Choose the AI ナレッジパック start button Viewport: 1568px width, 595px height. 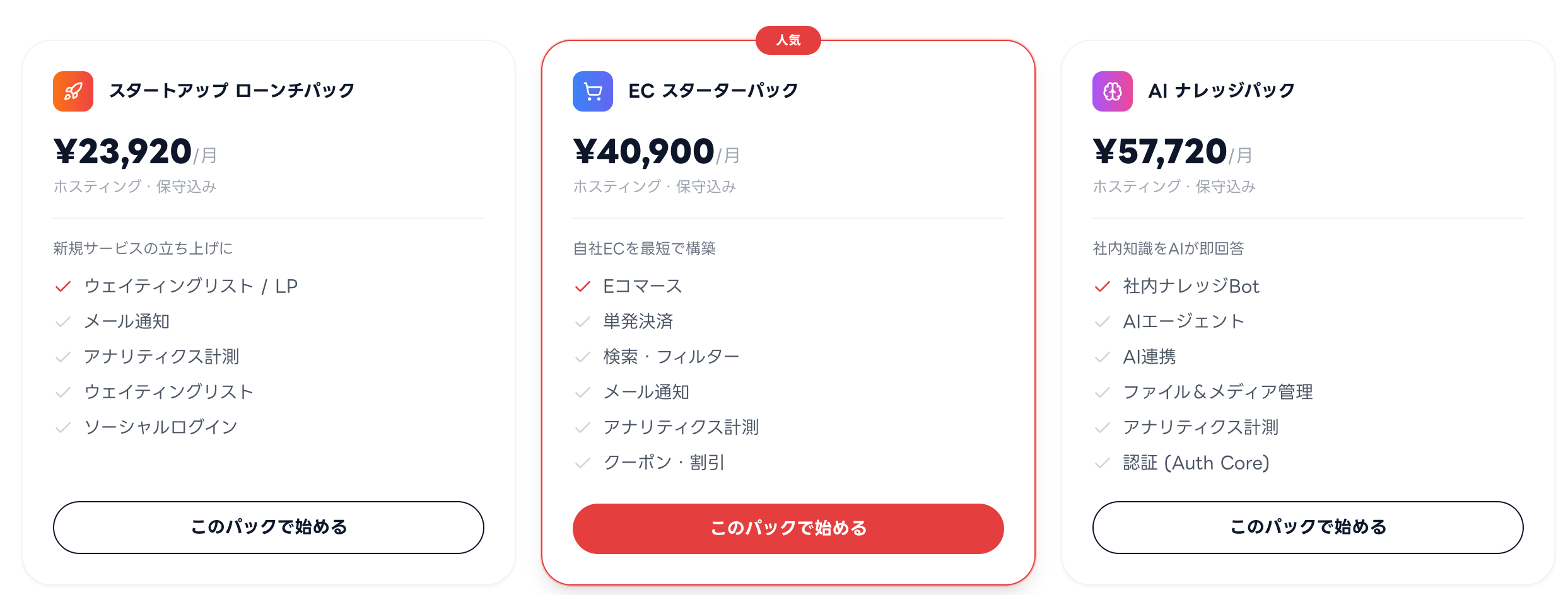(x=1308, y=527)
